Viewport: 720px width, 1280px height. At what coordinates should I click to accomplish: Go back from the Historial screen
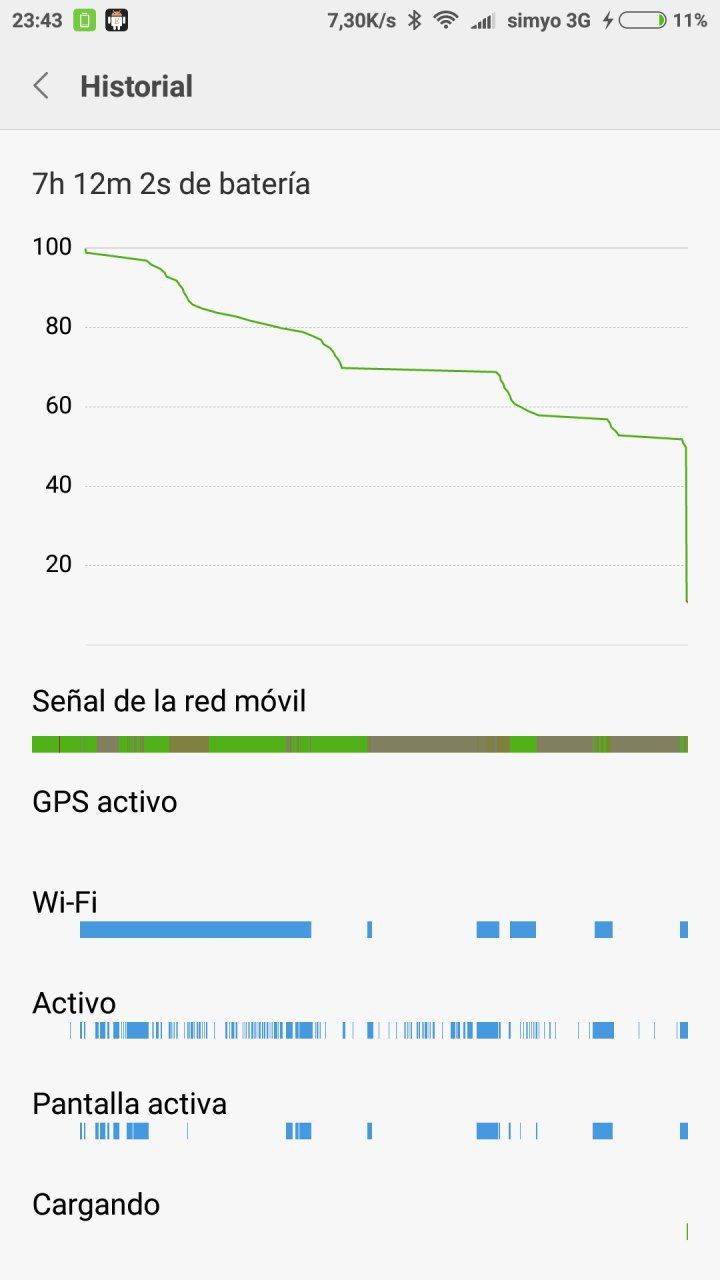click(41, 86)
